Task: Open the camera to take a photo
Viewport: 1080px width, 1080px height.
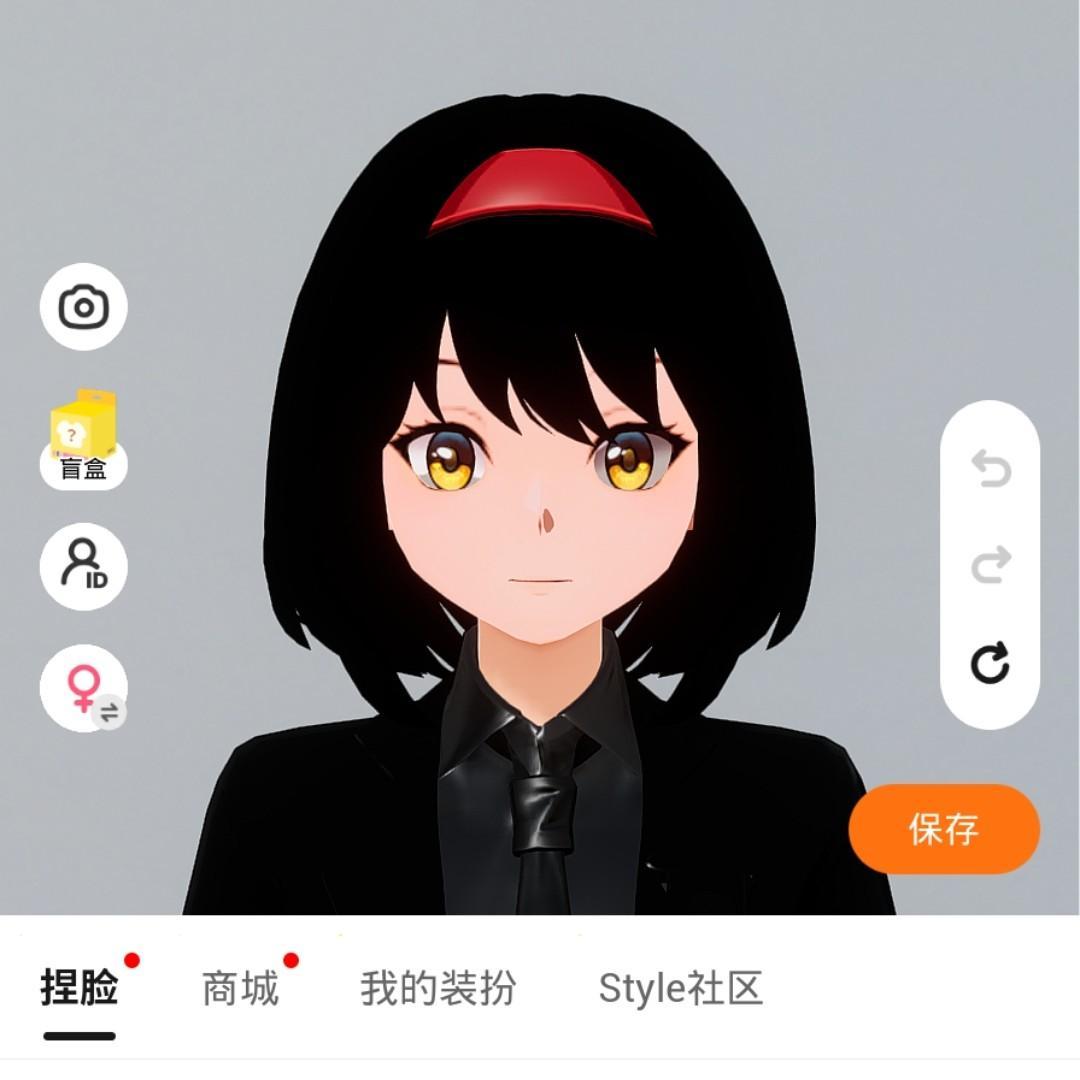Action: point(83,307)
